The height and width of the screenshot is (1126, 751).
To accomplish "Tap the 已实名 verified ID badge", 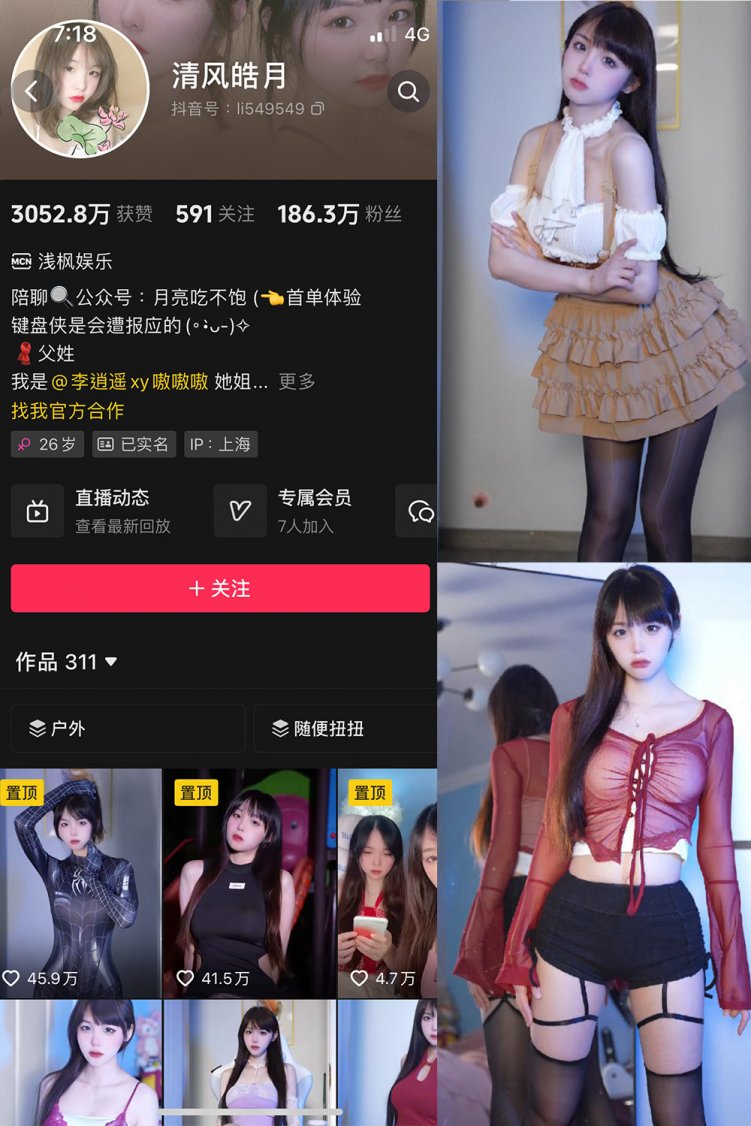I will point(133,444).
